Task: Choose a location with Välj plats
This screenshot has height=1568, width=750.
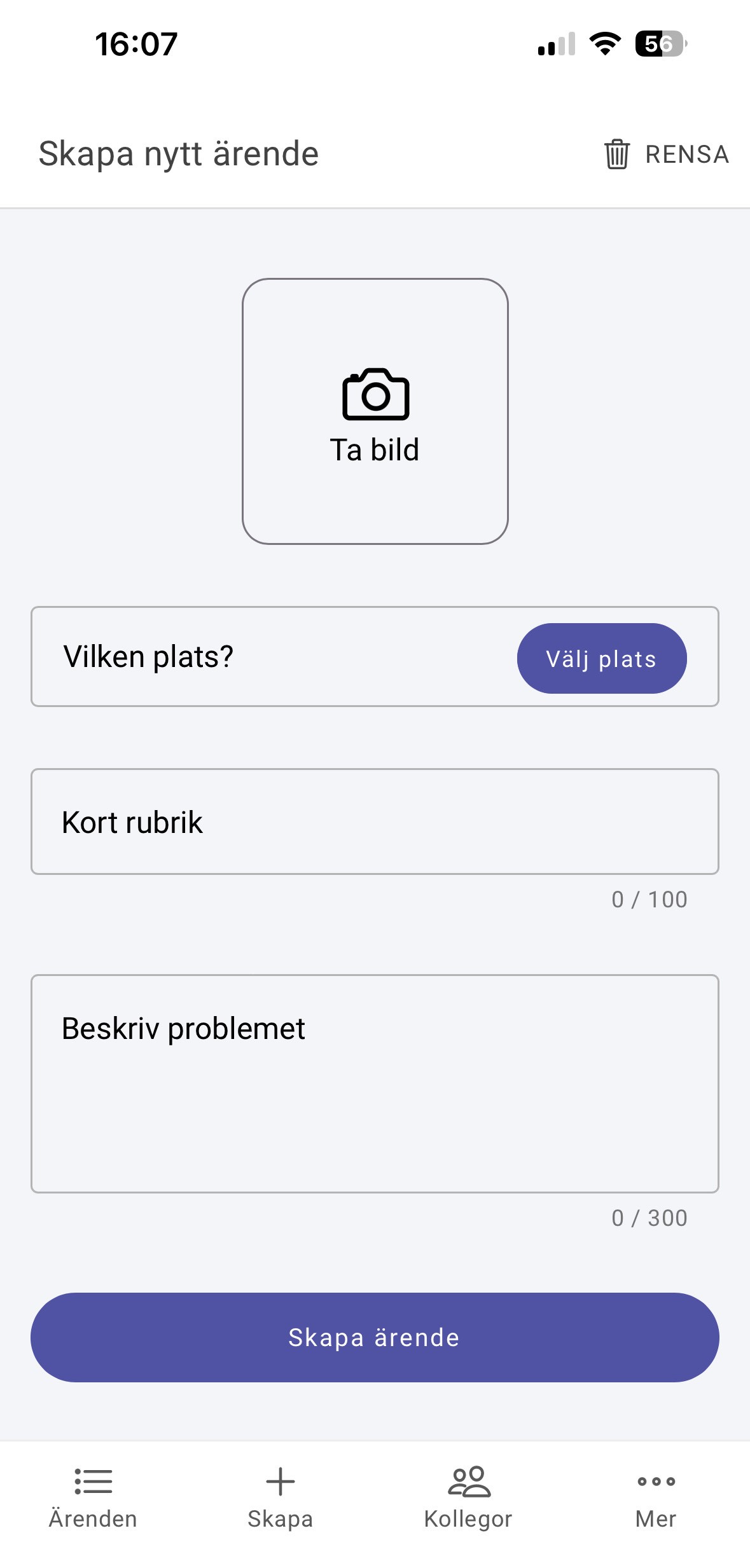Action: coord(601,658)
